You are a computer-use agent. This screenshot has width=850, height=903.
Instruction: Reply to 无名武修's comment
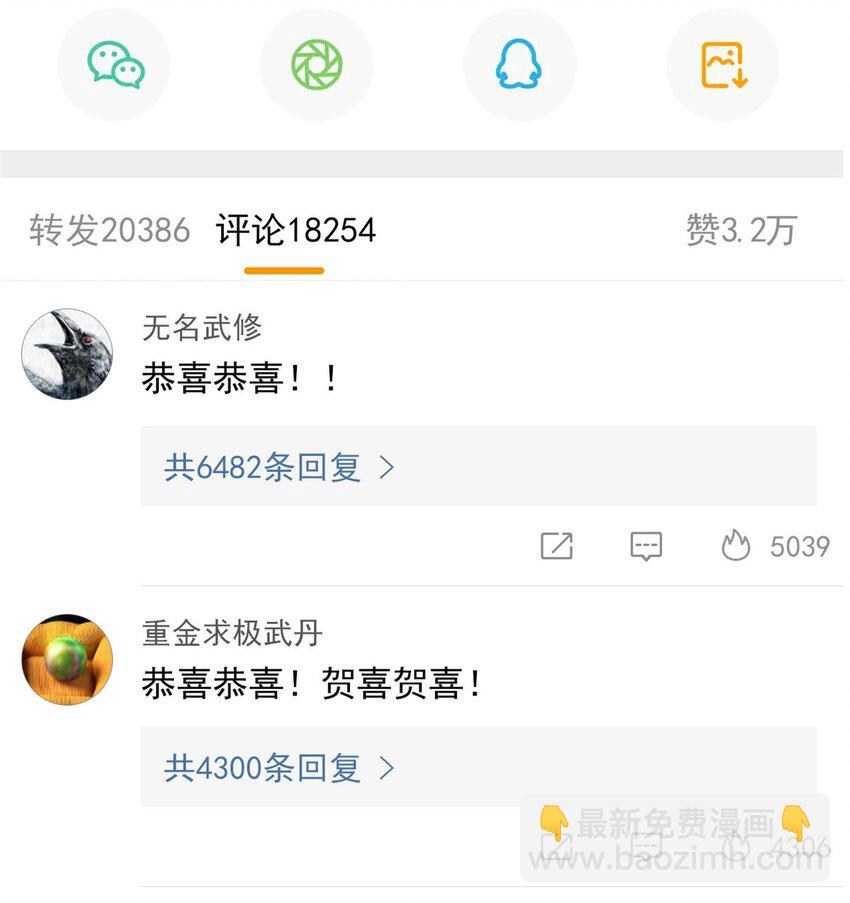[646, 546]
